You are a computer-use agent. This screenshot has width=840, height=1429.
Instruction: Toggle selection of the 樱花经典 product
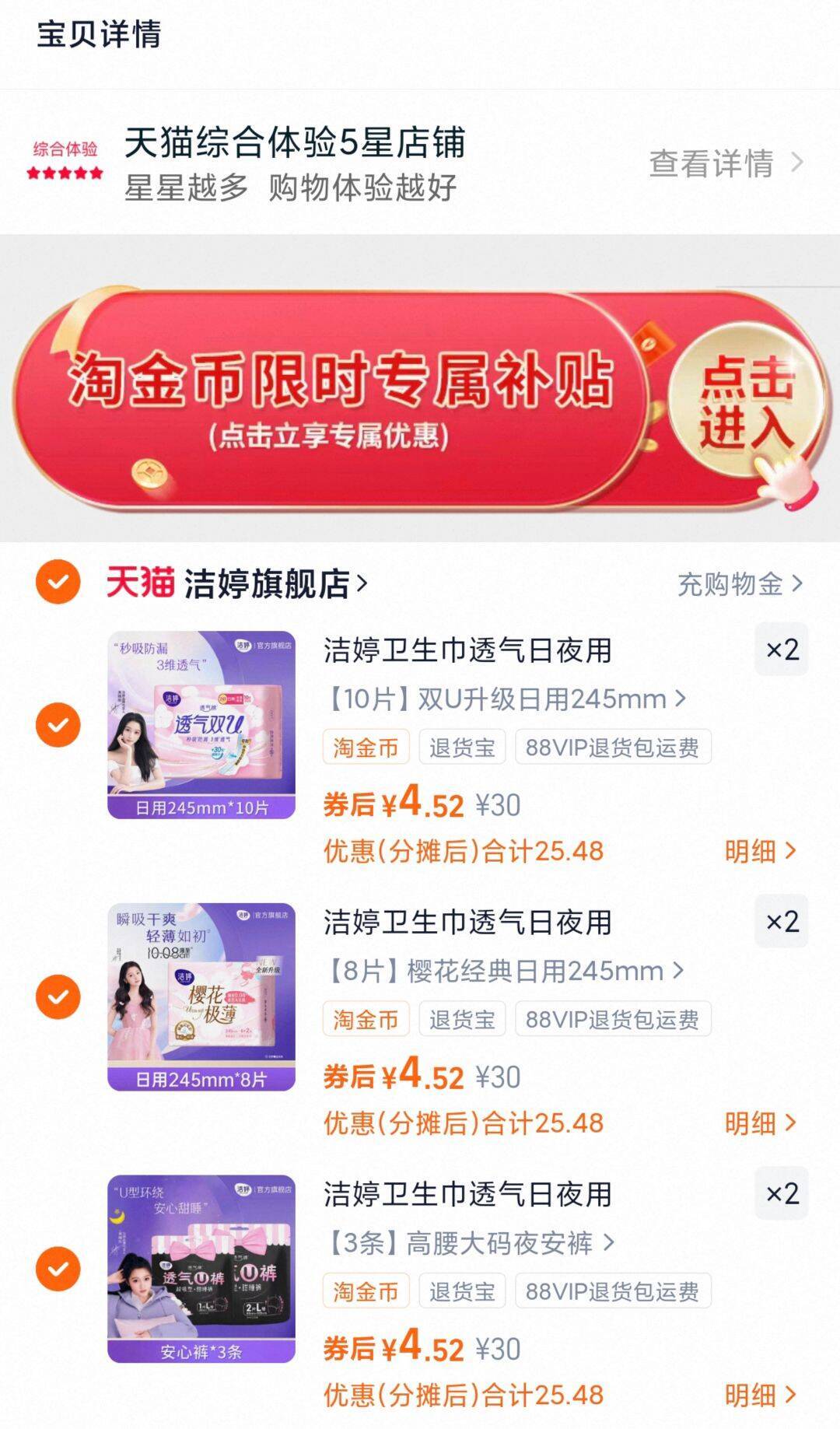(58, 996)
